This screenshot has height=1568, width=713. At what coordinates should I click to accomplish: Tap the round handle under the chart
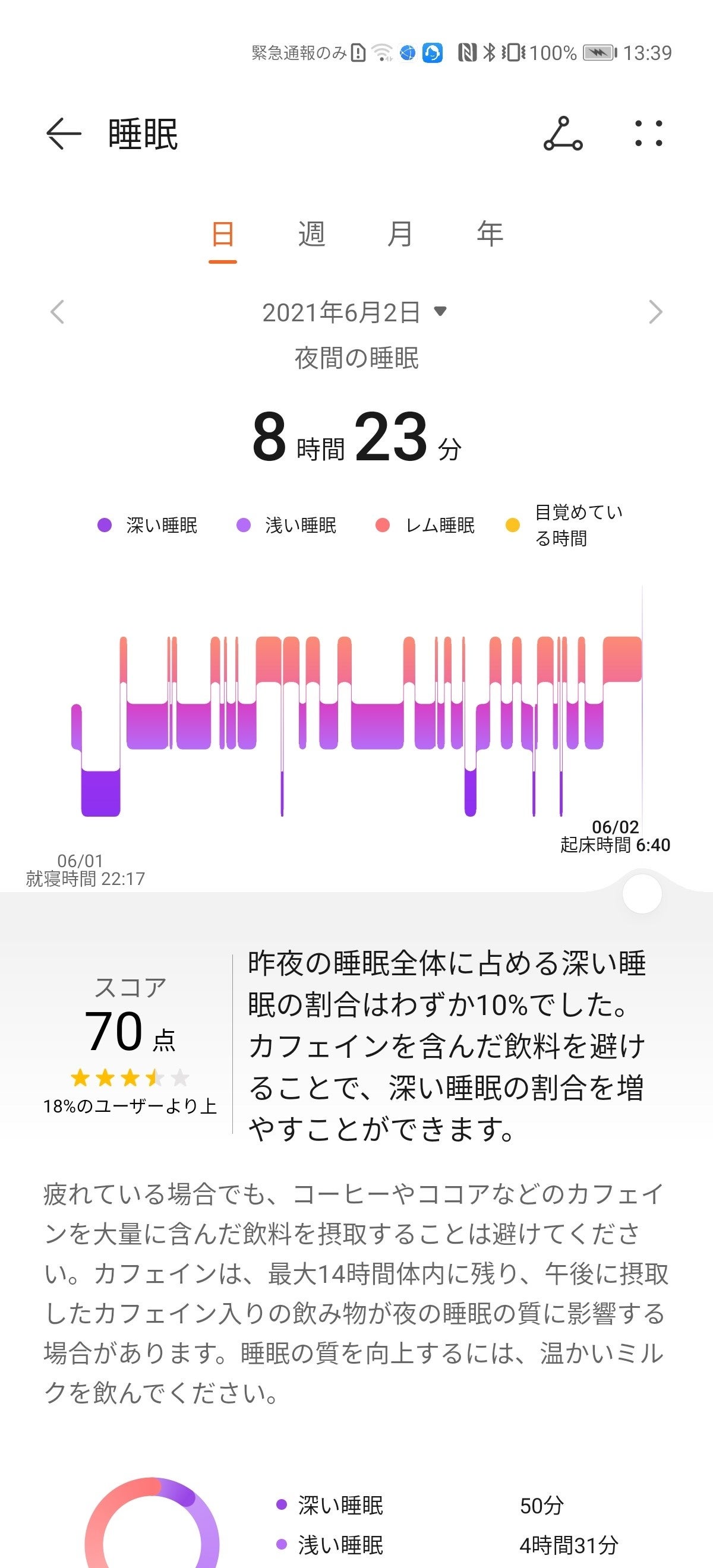click(x=642, y=893)
